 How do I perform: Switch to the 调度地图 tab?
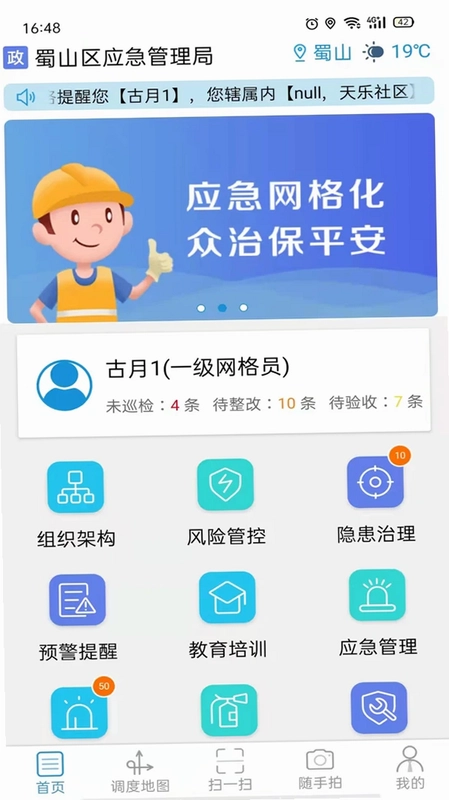(x=140, y=772)
